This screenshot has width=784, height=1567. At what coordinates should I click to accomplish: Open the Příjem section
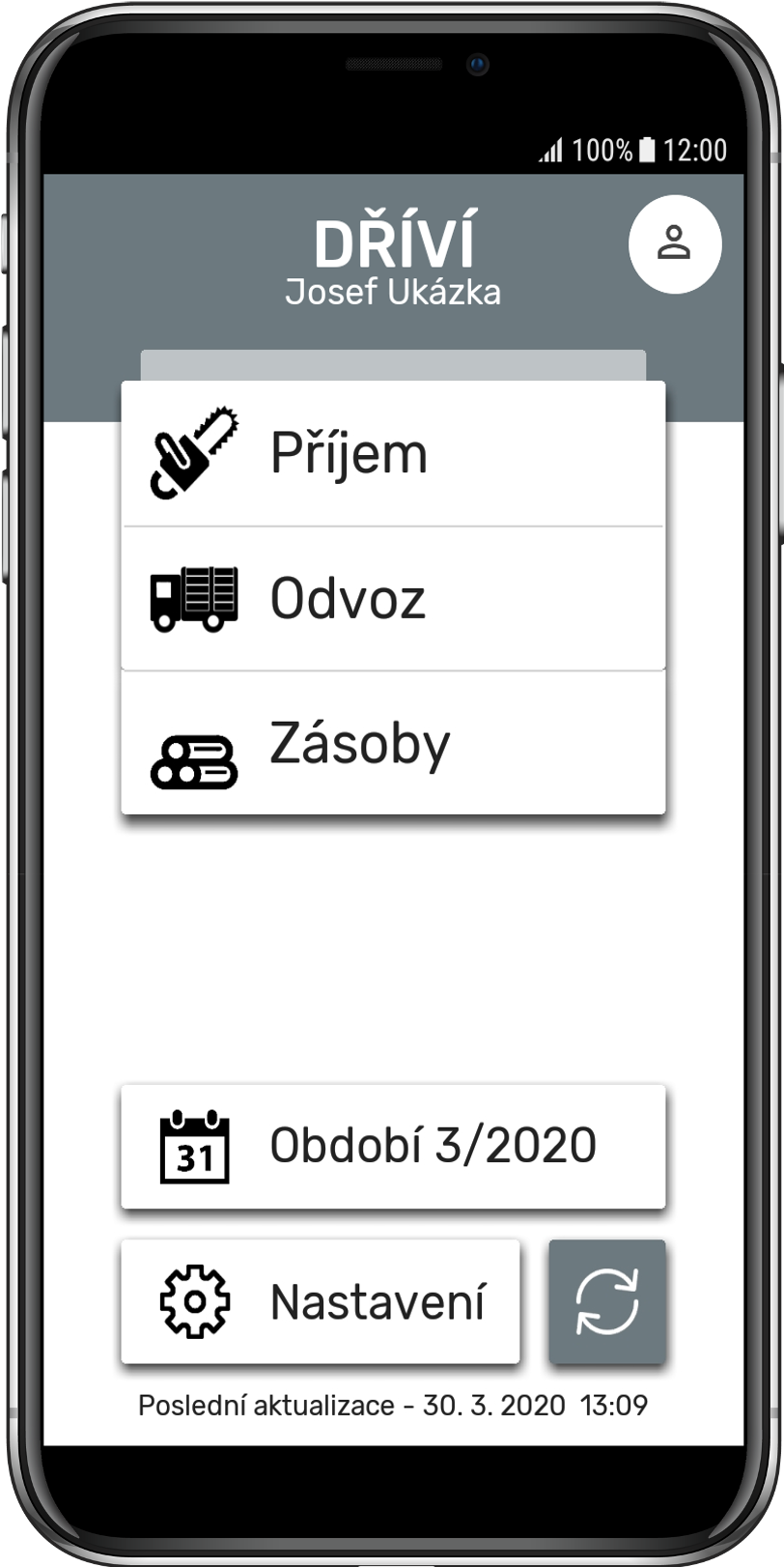(393, 454)
